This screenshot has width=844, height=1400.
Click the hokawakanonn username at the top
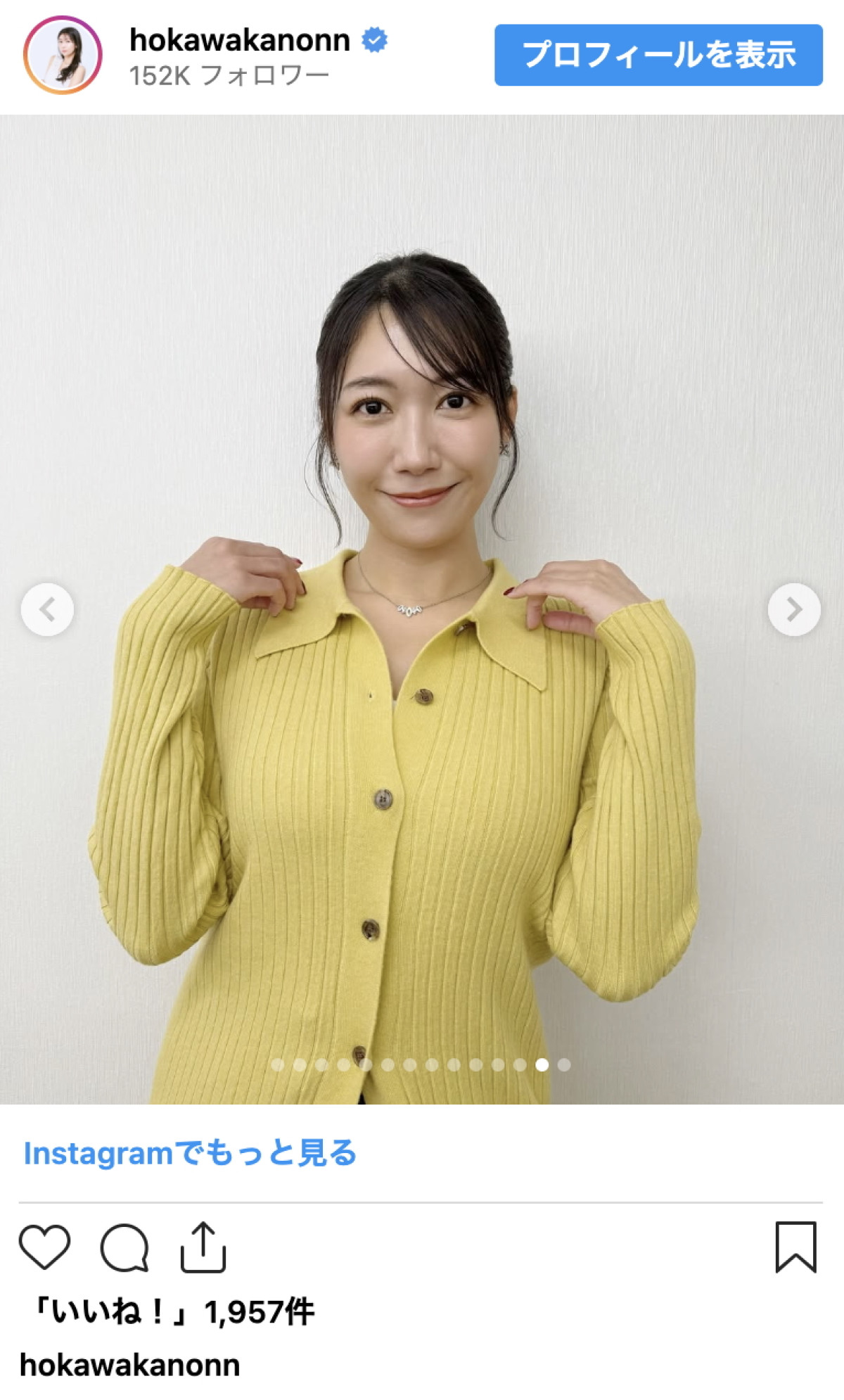click(241, 40)
